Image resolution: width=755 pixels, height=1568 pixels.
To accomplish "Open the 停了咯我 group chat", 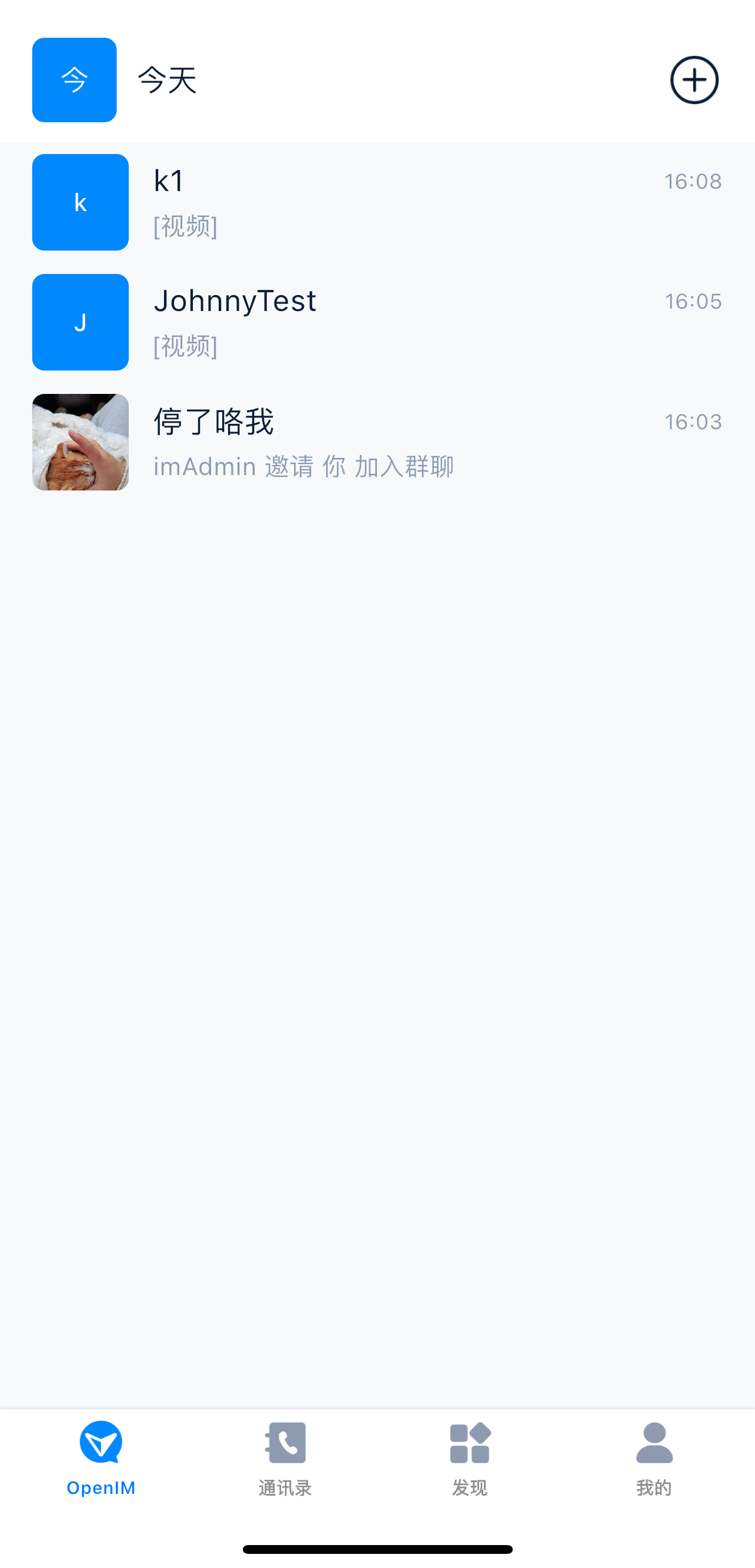I will point(377,442).
